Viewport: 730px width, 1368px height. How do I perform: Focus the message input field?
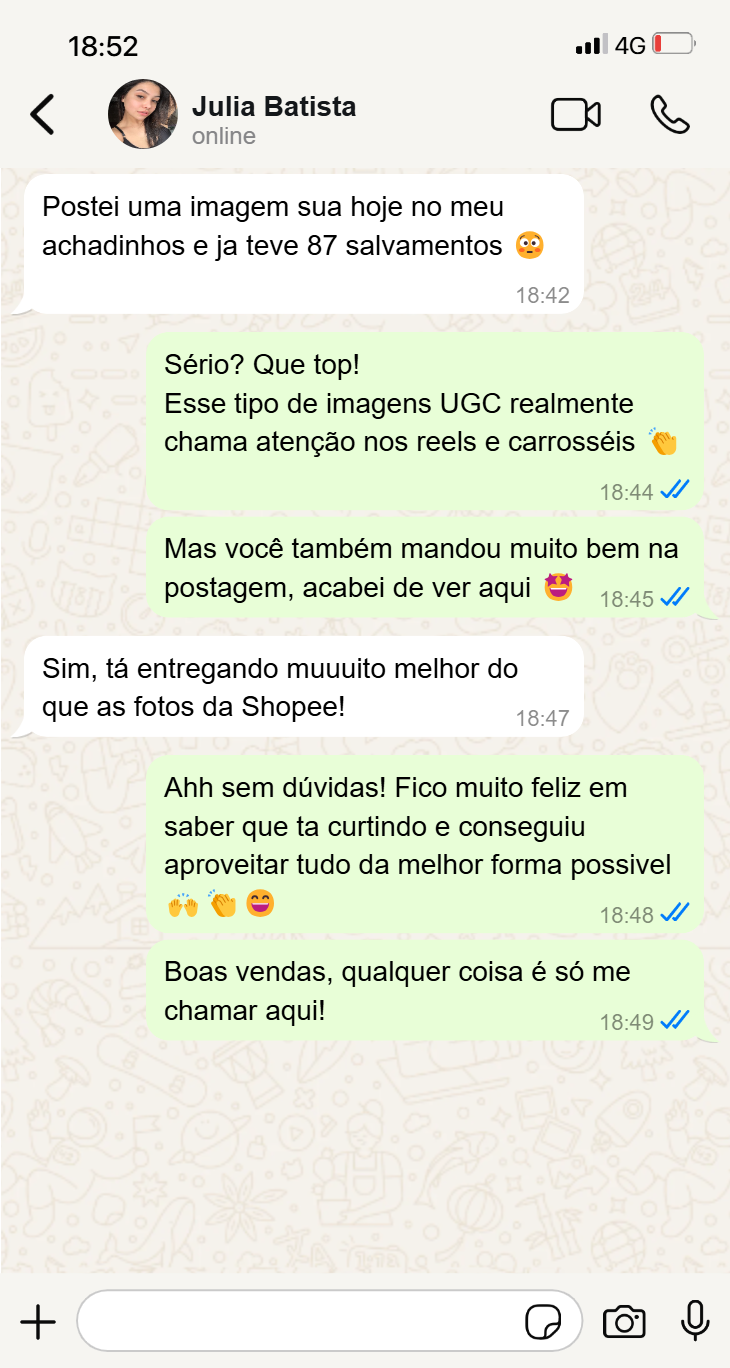pos(300,1322)
